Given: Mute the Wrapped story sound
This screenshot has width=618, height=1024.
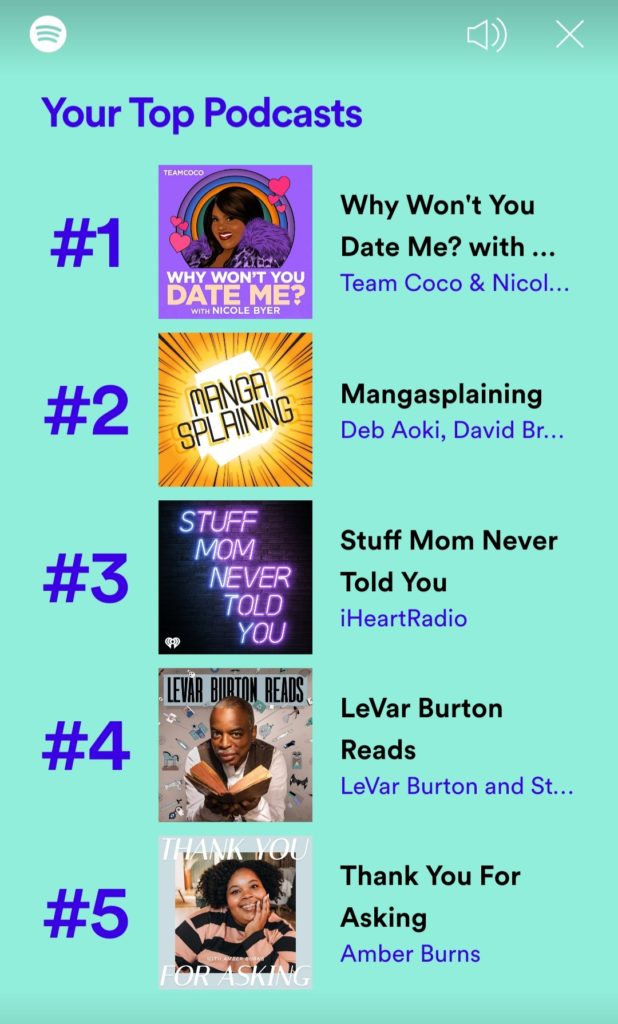Looking at the screenshot, I should click(x=487, y=36).
